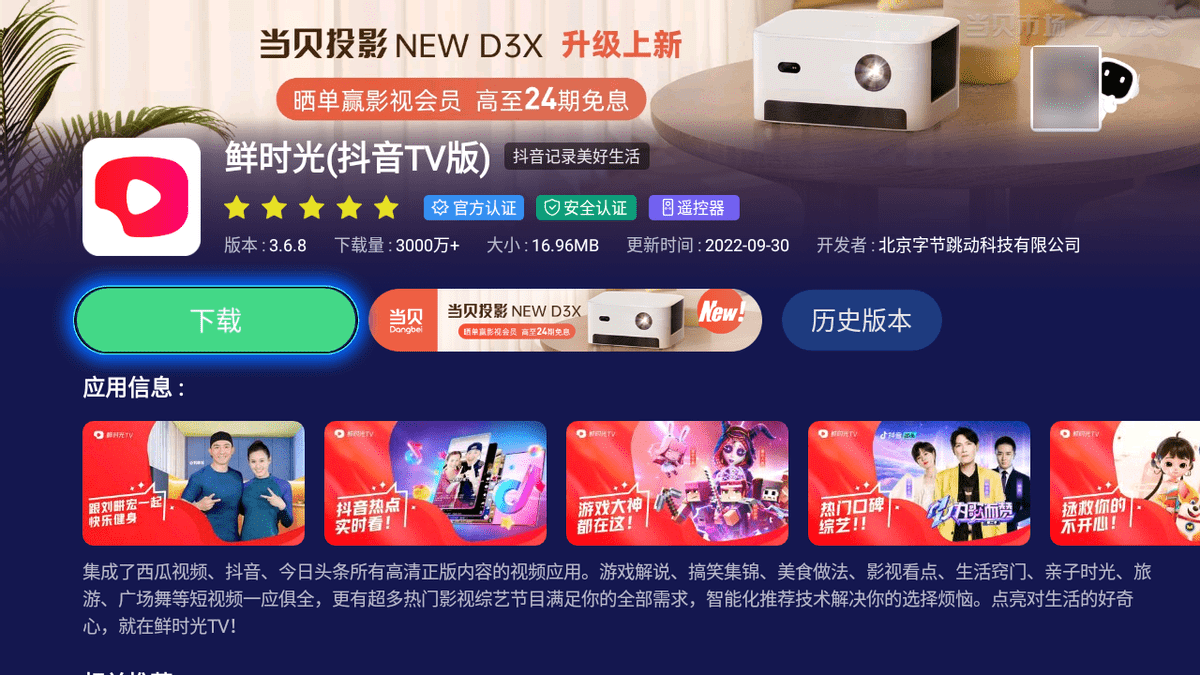Open 历史版本 version history
The image size is (1200, 675).
coord(861,321)
